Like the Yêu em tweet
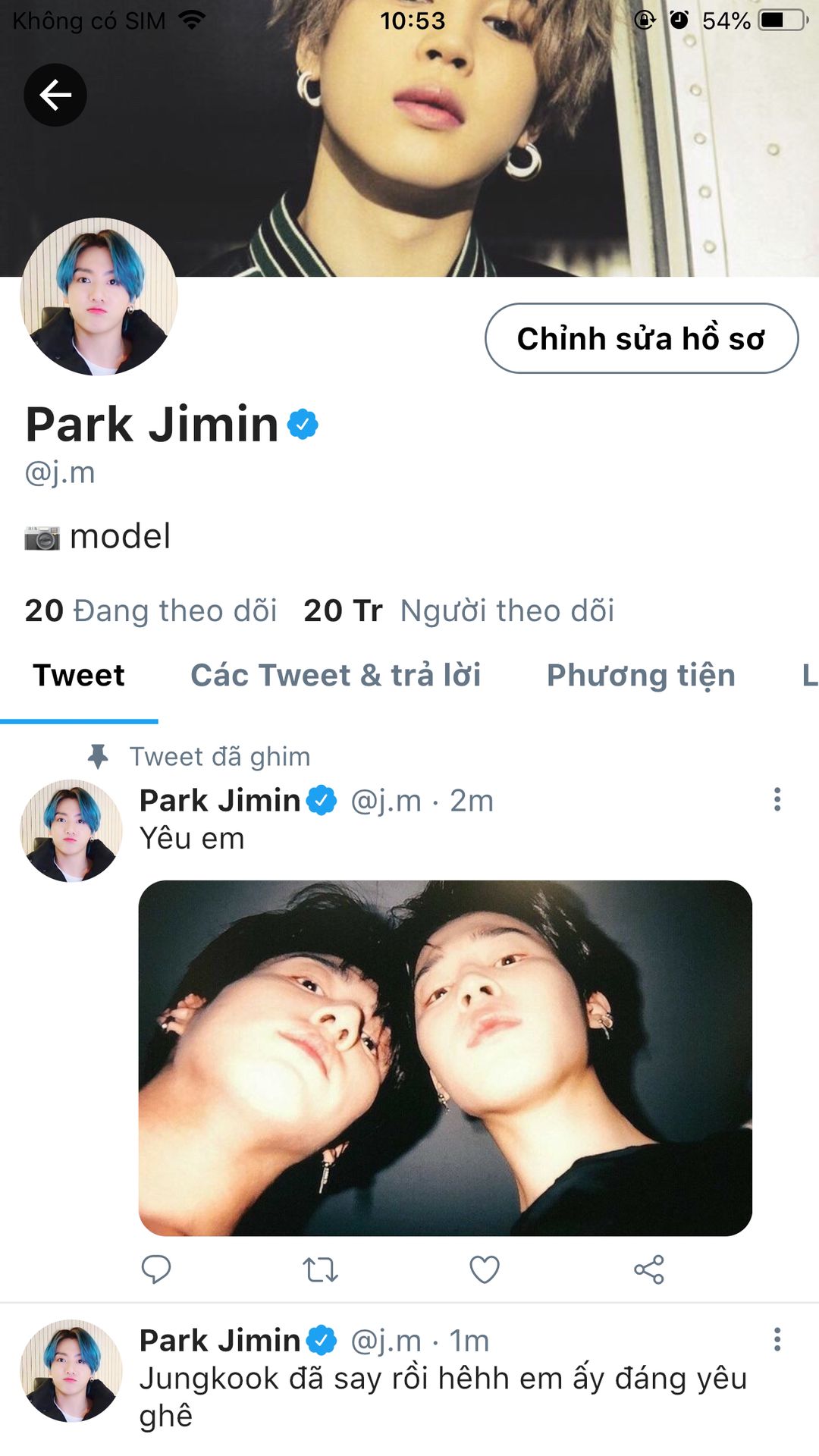This screenshot has width=819, height=1456. click(484, 1269)
